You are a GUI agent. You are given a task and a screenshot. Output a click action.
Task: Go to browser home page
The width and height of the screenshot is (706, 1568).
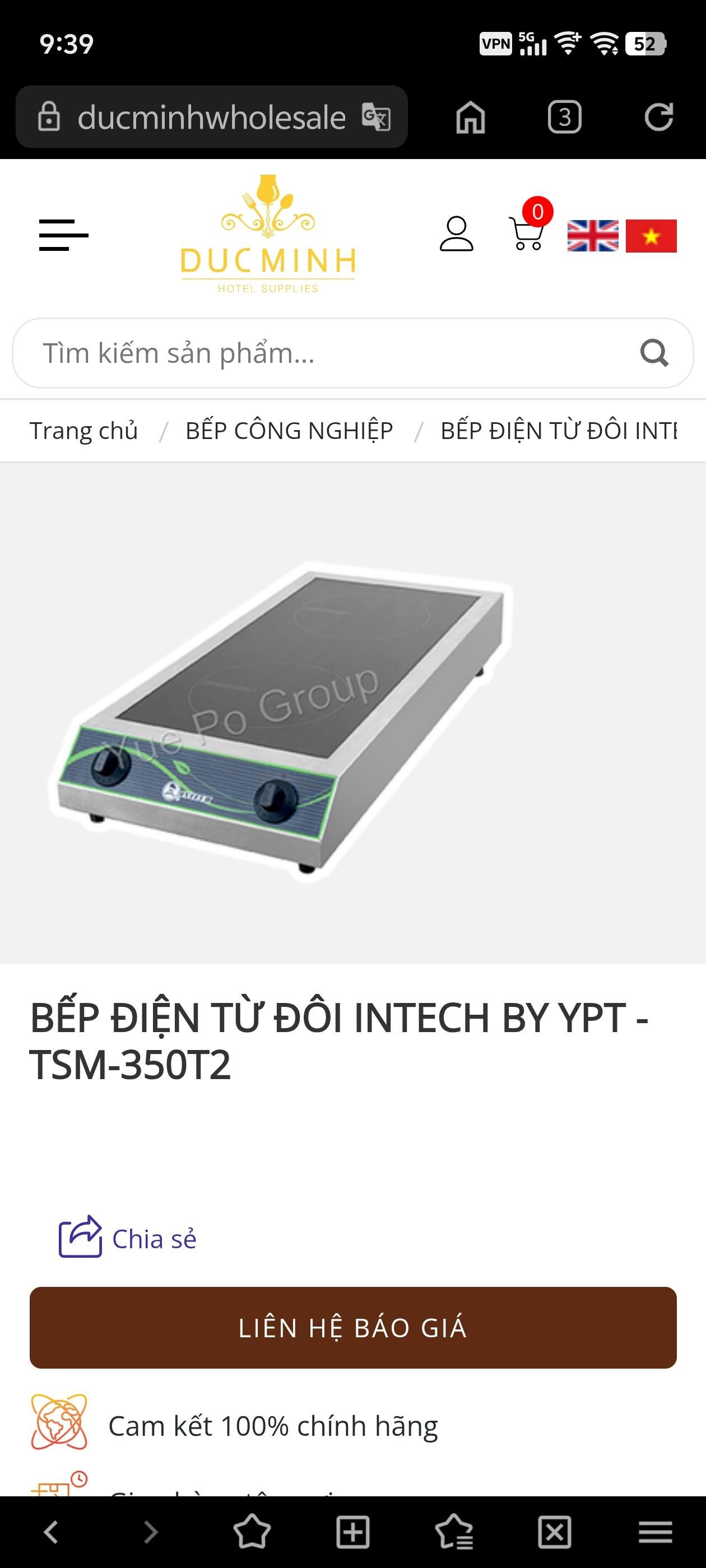click(x=470, y=117)
